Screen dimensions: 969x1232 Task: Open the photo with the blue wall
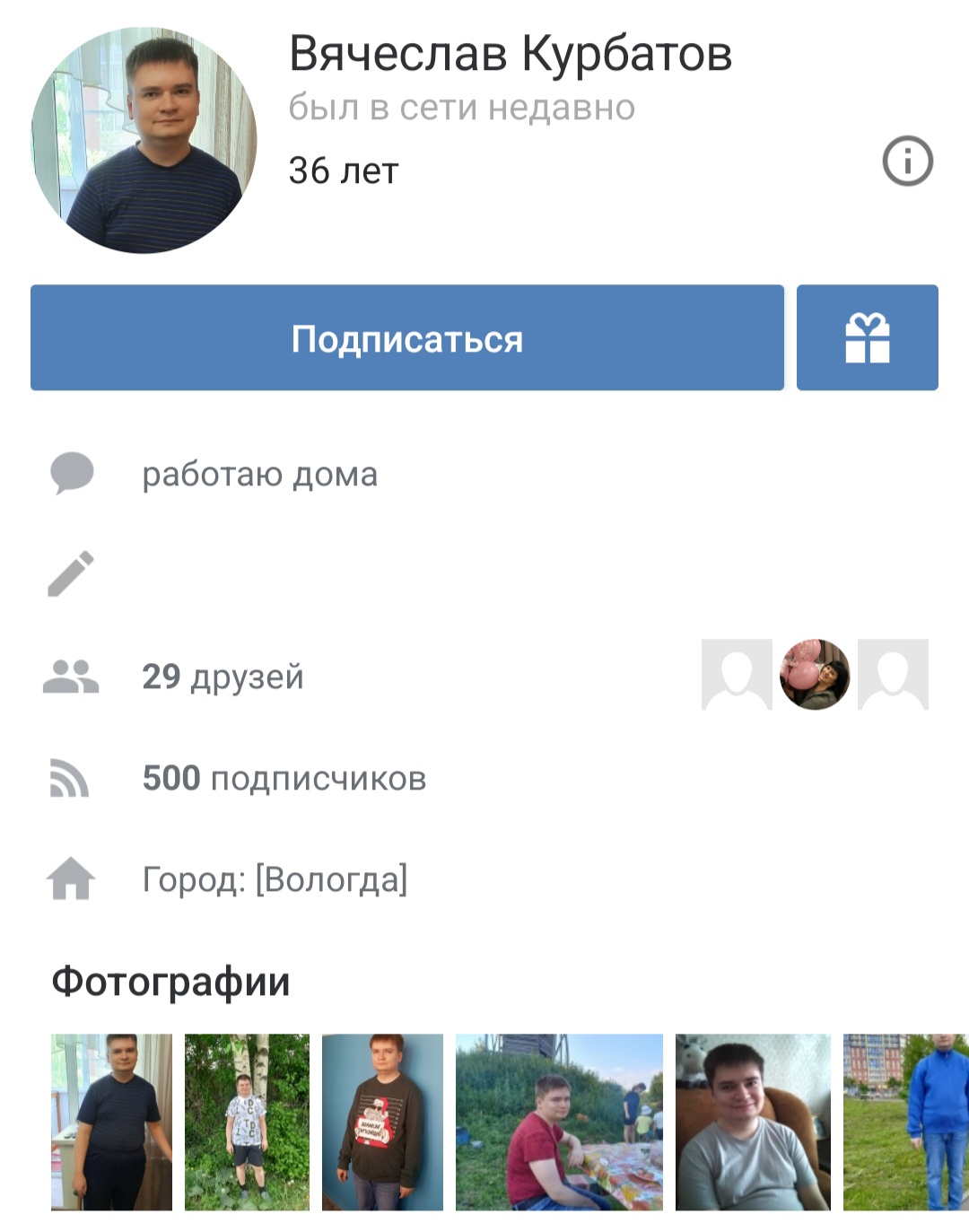pos(382,1122)
